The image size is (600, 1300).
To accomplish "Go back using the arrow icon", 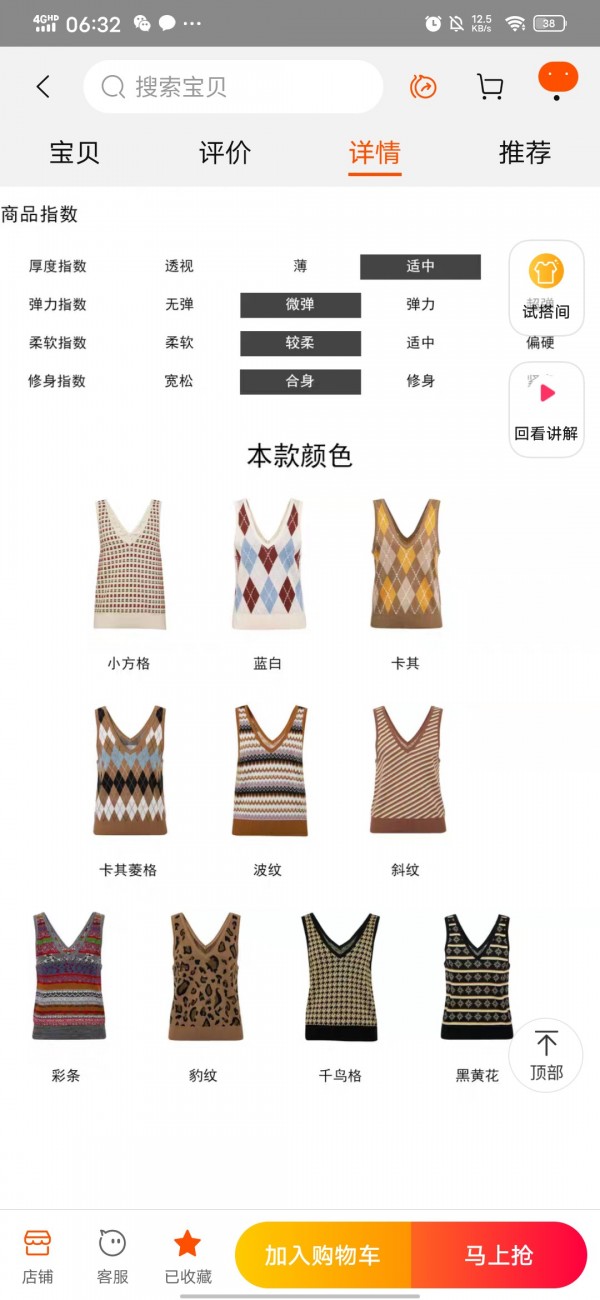I will tap(43, 87).
